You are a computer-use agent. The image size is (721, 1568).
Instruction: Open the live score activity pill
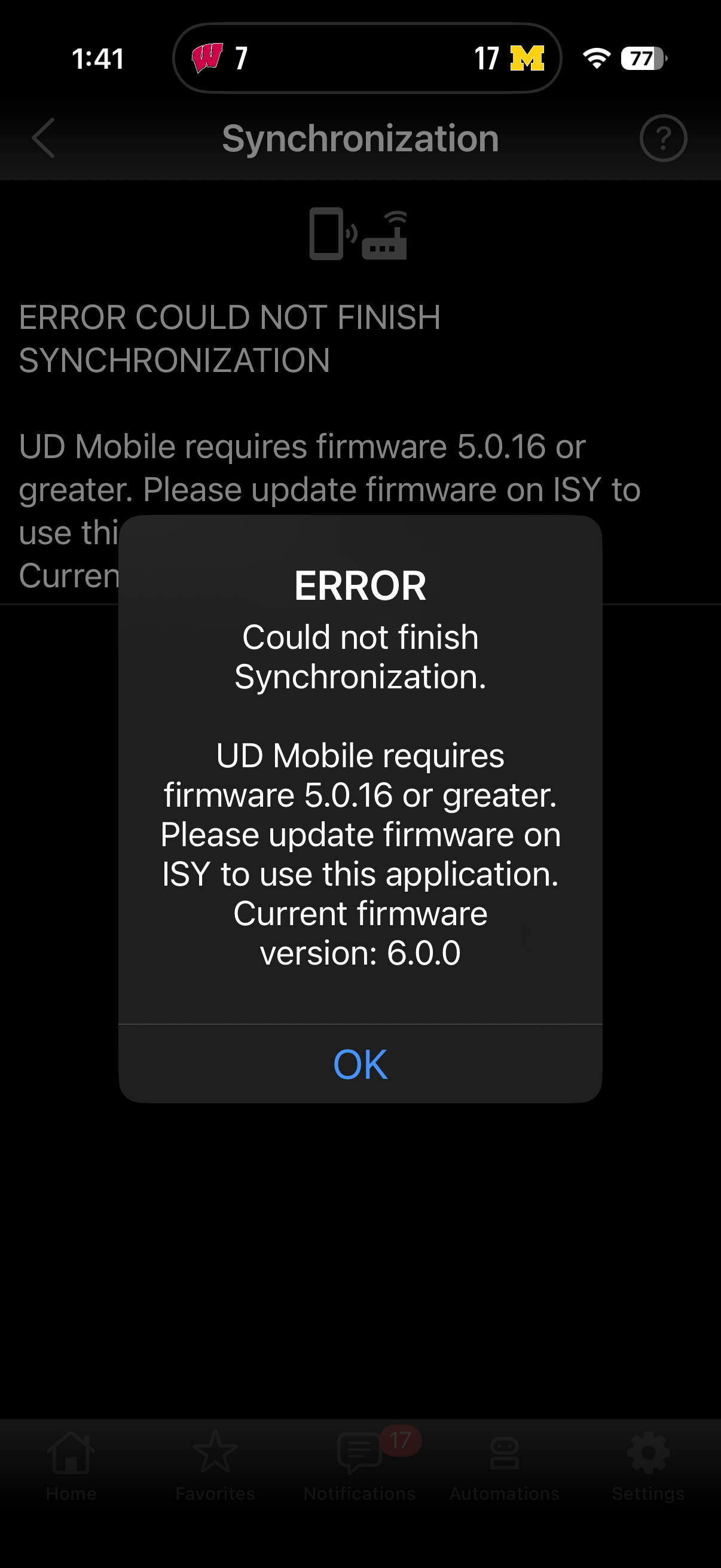[367, 59]
